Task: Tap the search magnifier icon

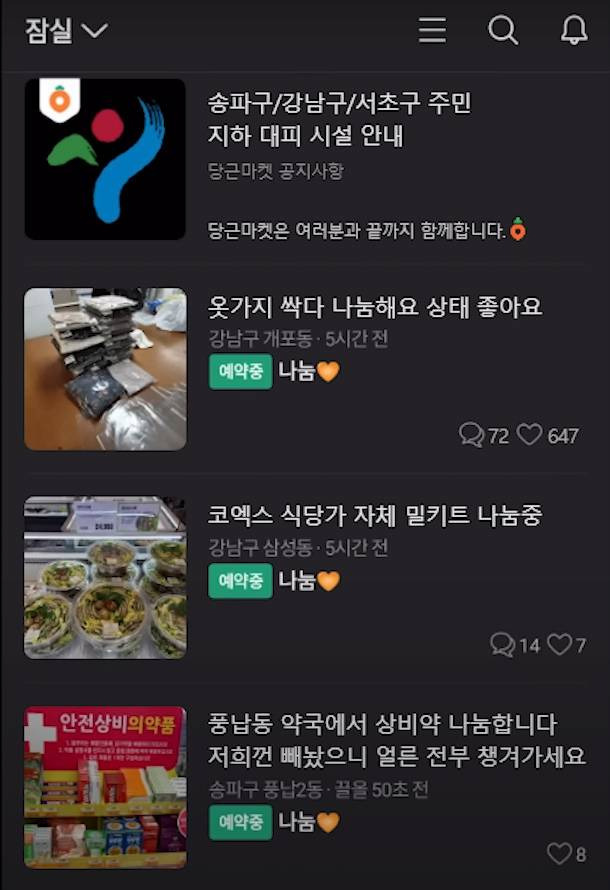Action: [x=502, y=31]
